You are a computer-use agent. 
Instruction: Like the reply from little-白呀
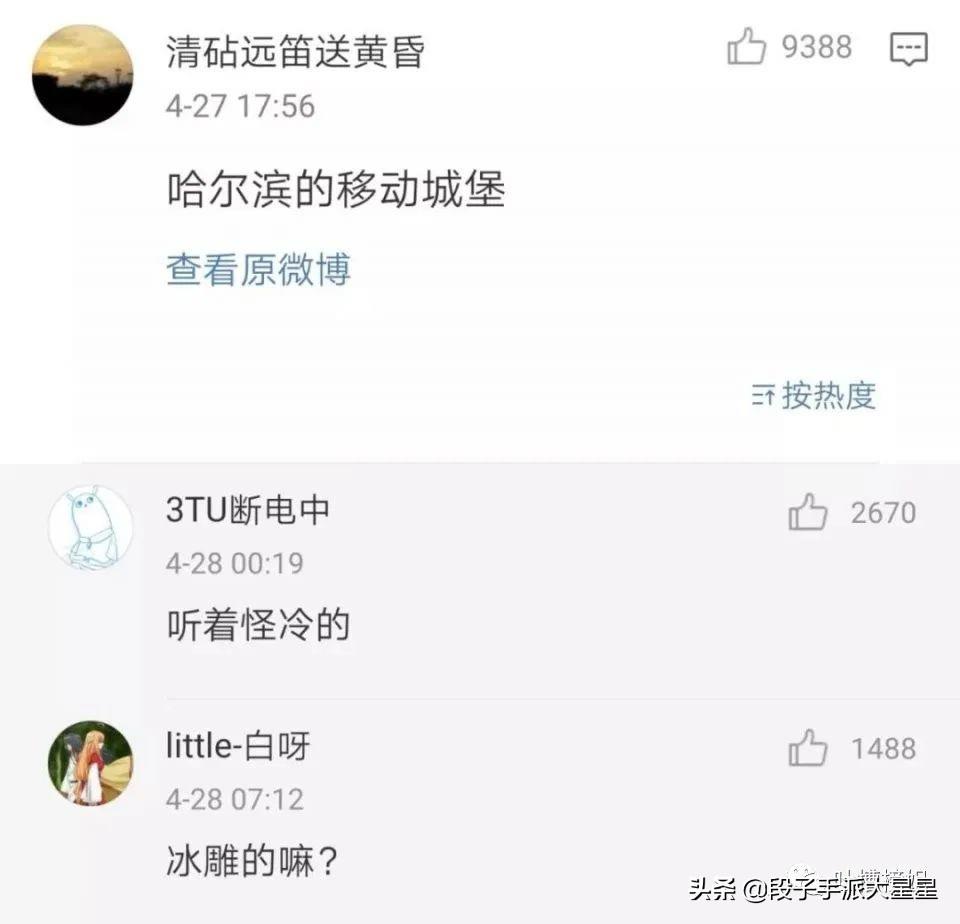(x=808, y=749)
